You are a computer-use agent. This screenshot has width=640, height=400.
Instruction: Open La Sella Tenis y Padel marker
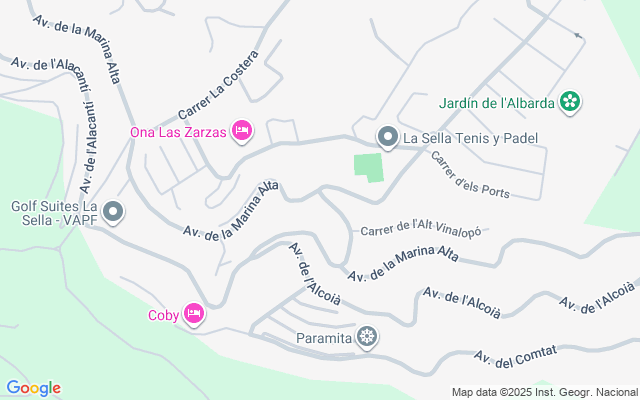tap(387, 137)
